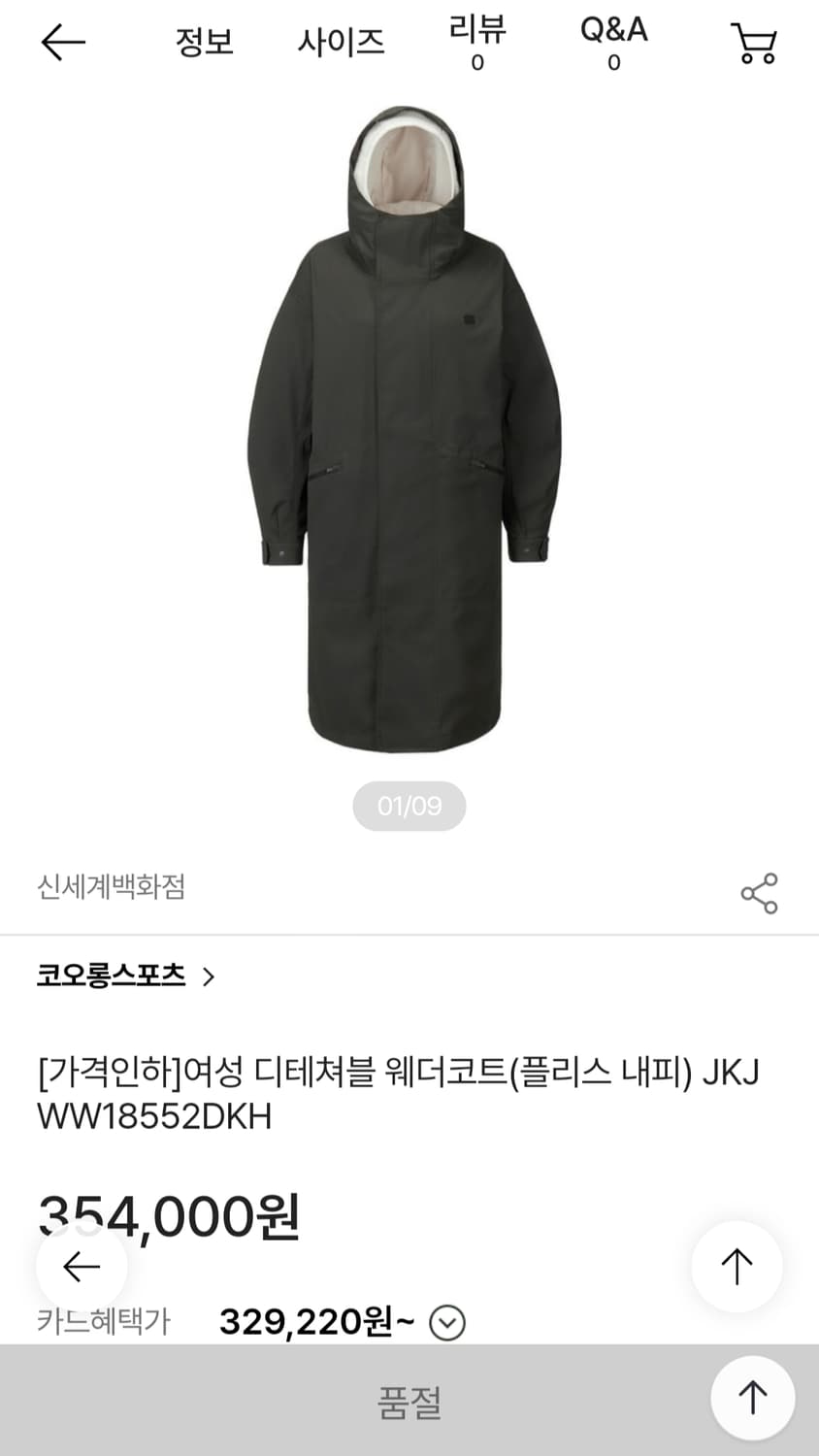Select the 정보 tab
Image resolution: width=819 pixels, height=1456 pixels.
[203, 43]
